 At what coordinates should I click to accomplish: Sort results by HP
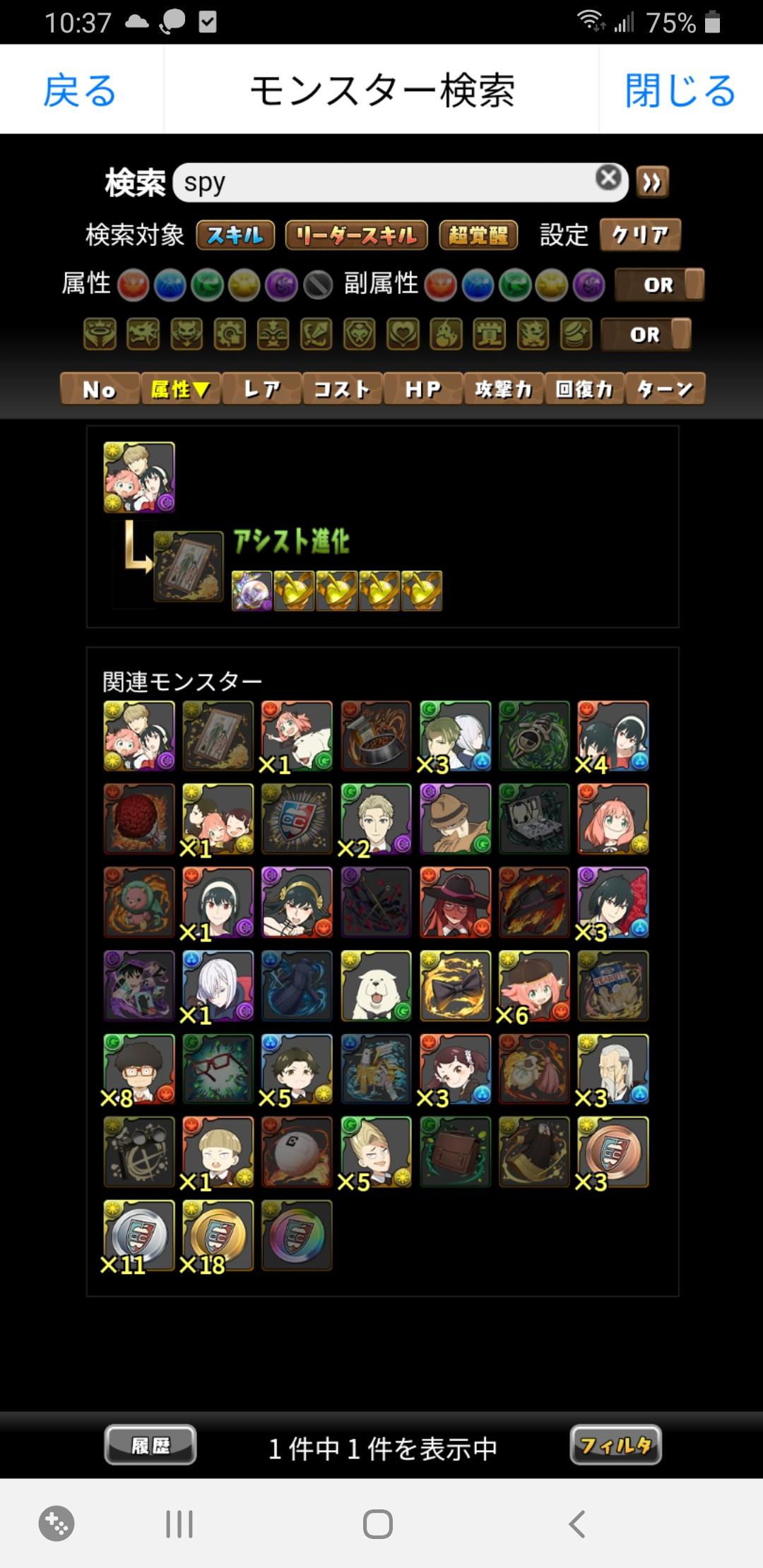pos(422,389)
